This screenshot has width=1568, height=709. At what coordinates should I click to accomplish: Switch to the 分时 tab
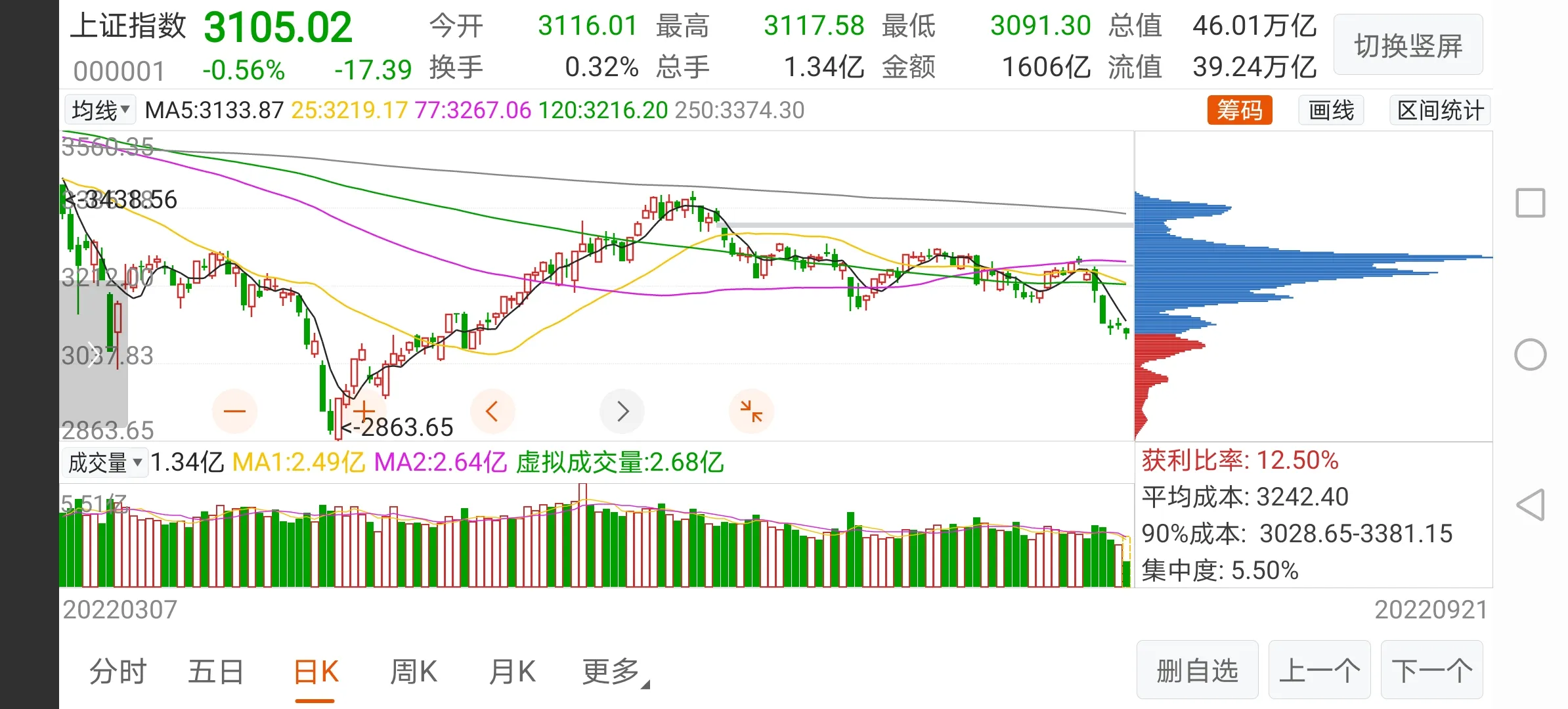tap(118, 672)
